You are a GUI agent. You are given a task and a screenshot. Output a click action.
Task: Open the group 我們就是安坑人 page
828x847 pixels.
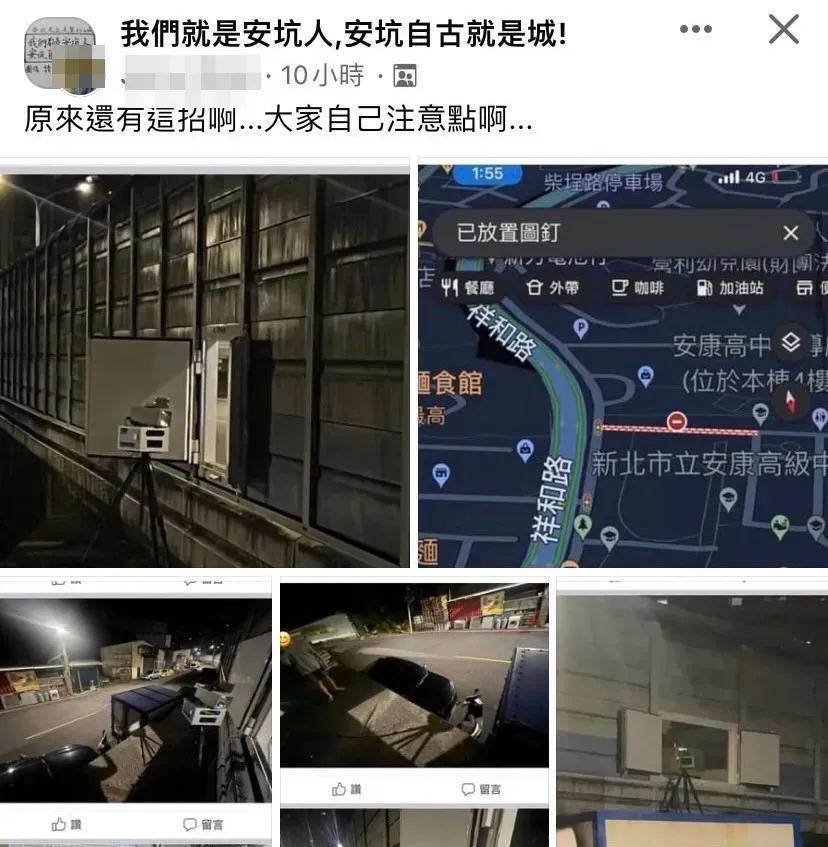point(343,35)
